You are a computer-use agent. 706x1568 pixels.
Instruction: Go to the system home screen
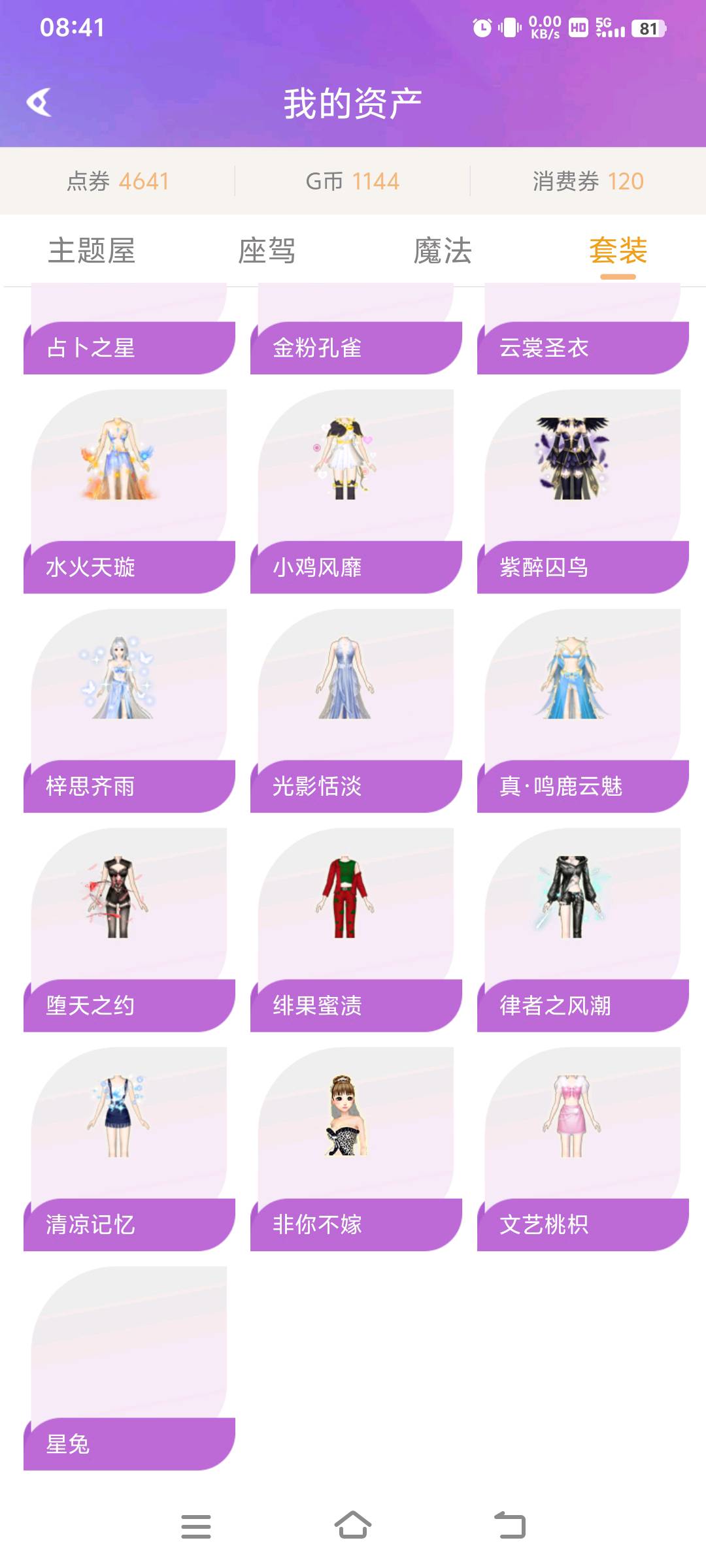pyautogui.click(x=353, y=1526)
